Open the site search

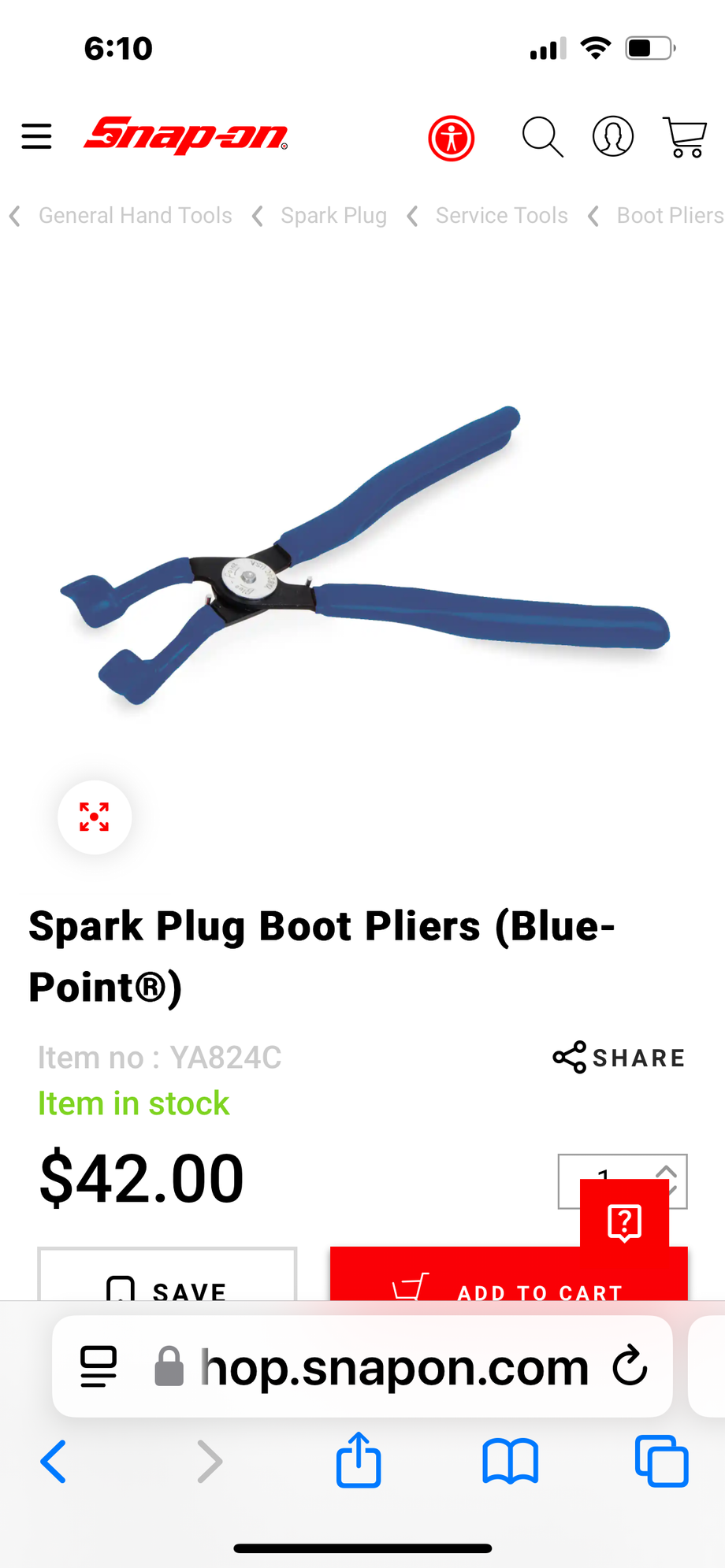point(542,137)
